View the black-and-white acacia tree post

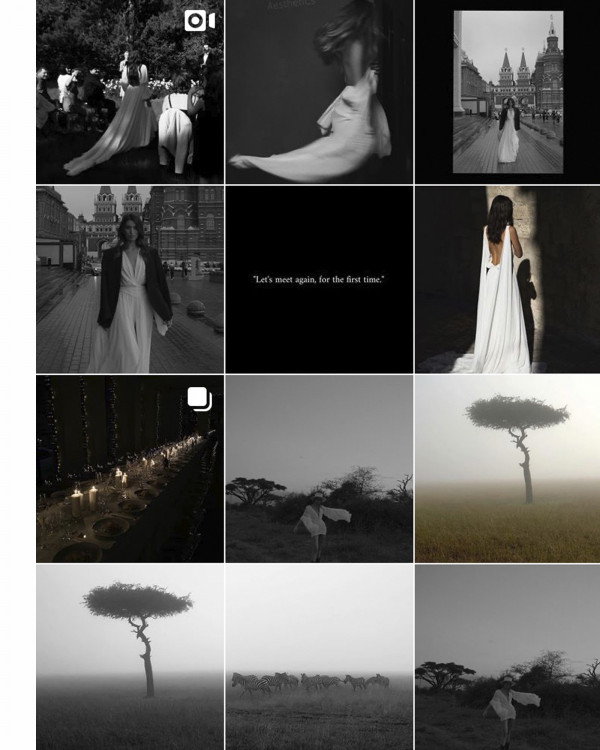(130, 656)
